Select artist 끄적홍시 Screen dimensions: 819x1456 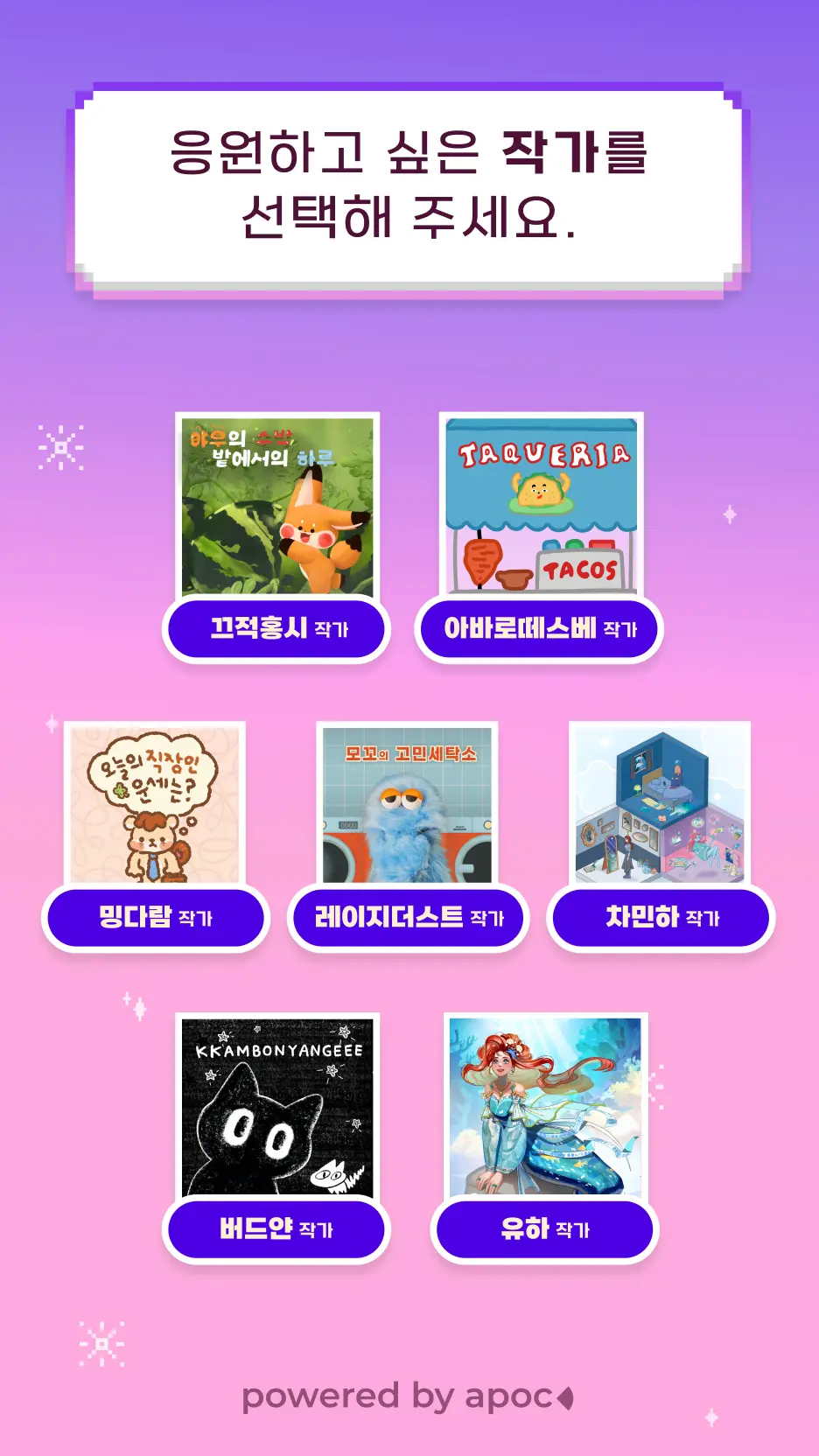point(276,628)
